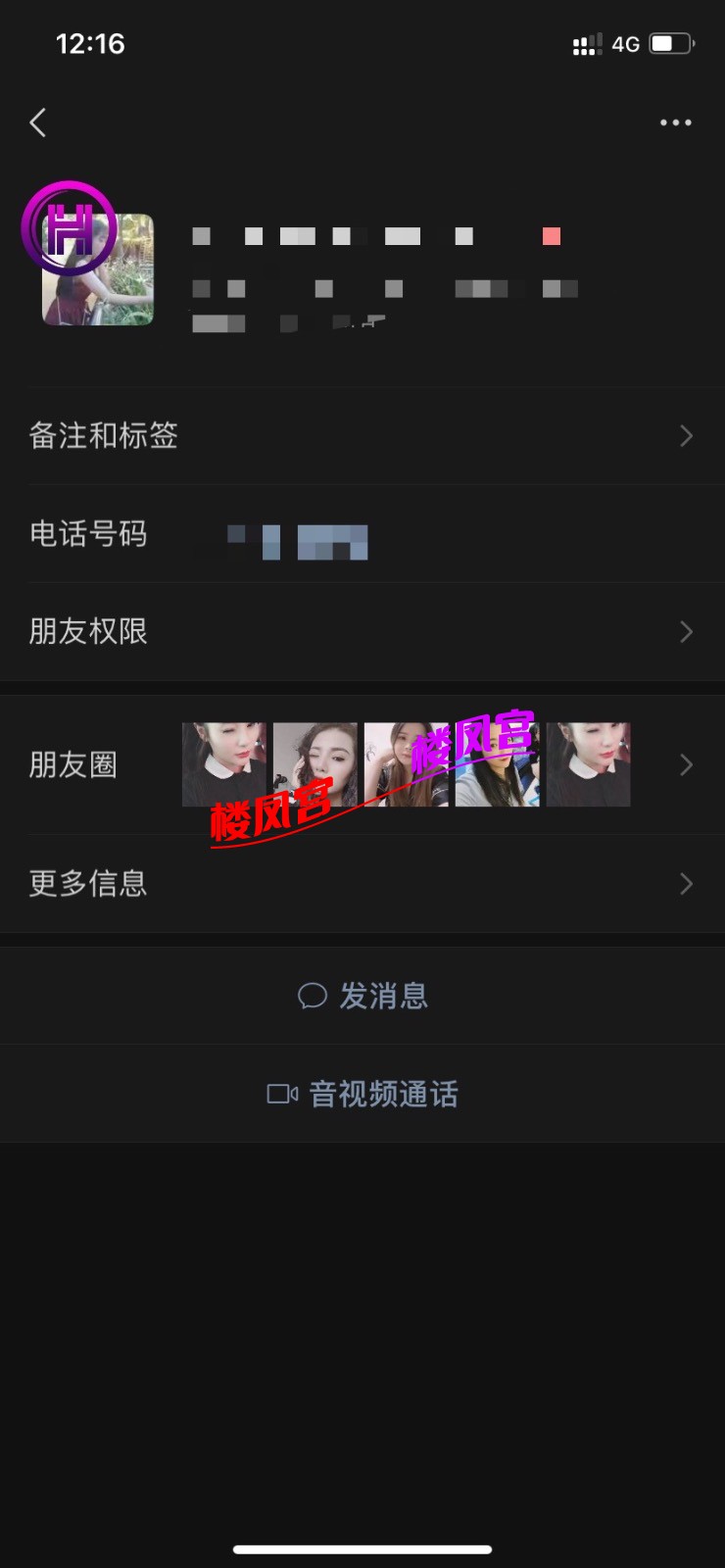Send a message via 发消息
725x1568 pixels.
coord(362,997)
